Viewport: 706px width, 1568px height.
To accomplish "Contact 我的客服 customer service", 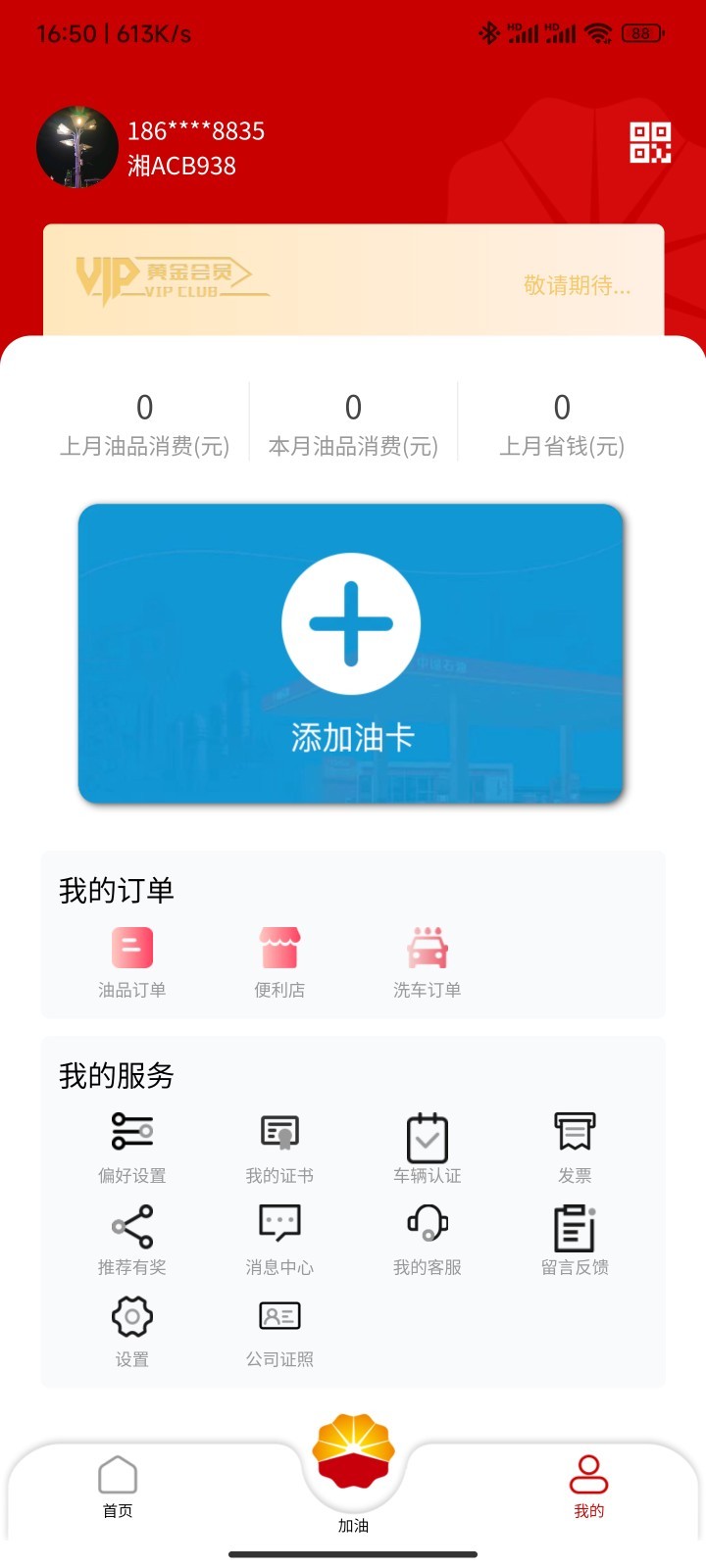I will click(425, 1238).
